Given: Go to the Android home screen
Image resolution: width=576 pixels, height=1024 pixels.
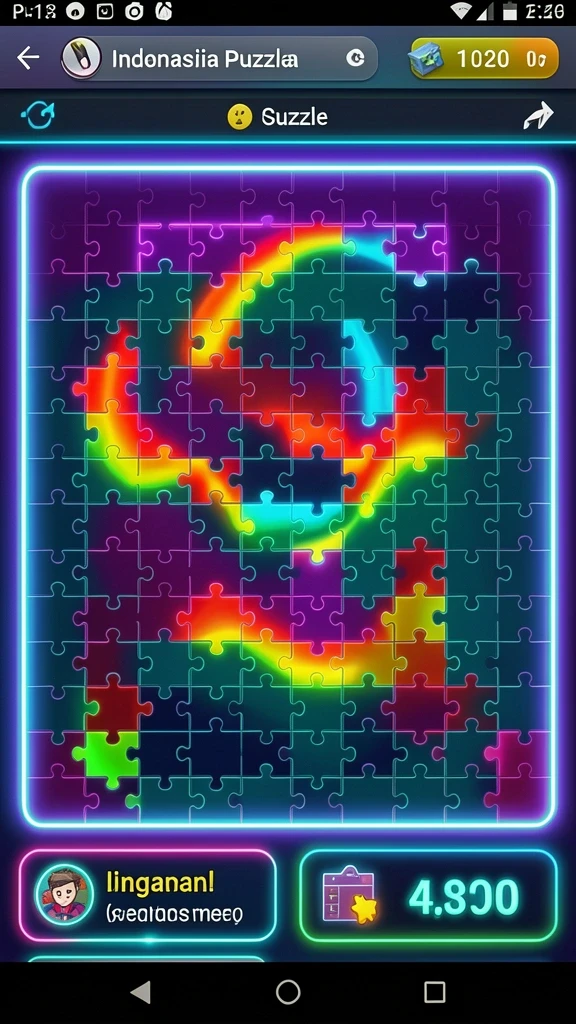Looking at the screenshot, I should click(288, 992).
